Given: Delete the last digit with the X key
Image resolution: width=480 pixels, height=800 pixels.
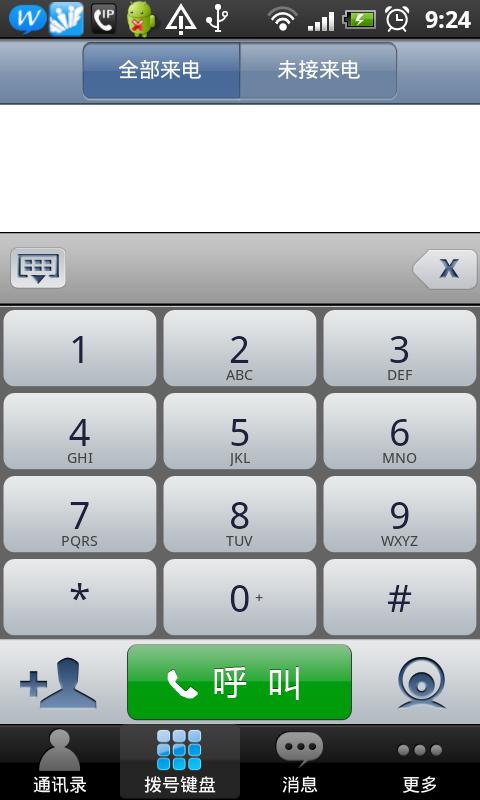Looking at the screenshot, I should tap(445, 269).
